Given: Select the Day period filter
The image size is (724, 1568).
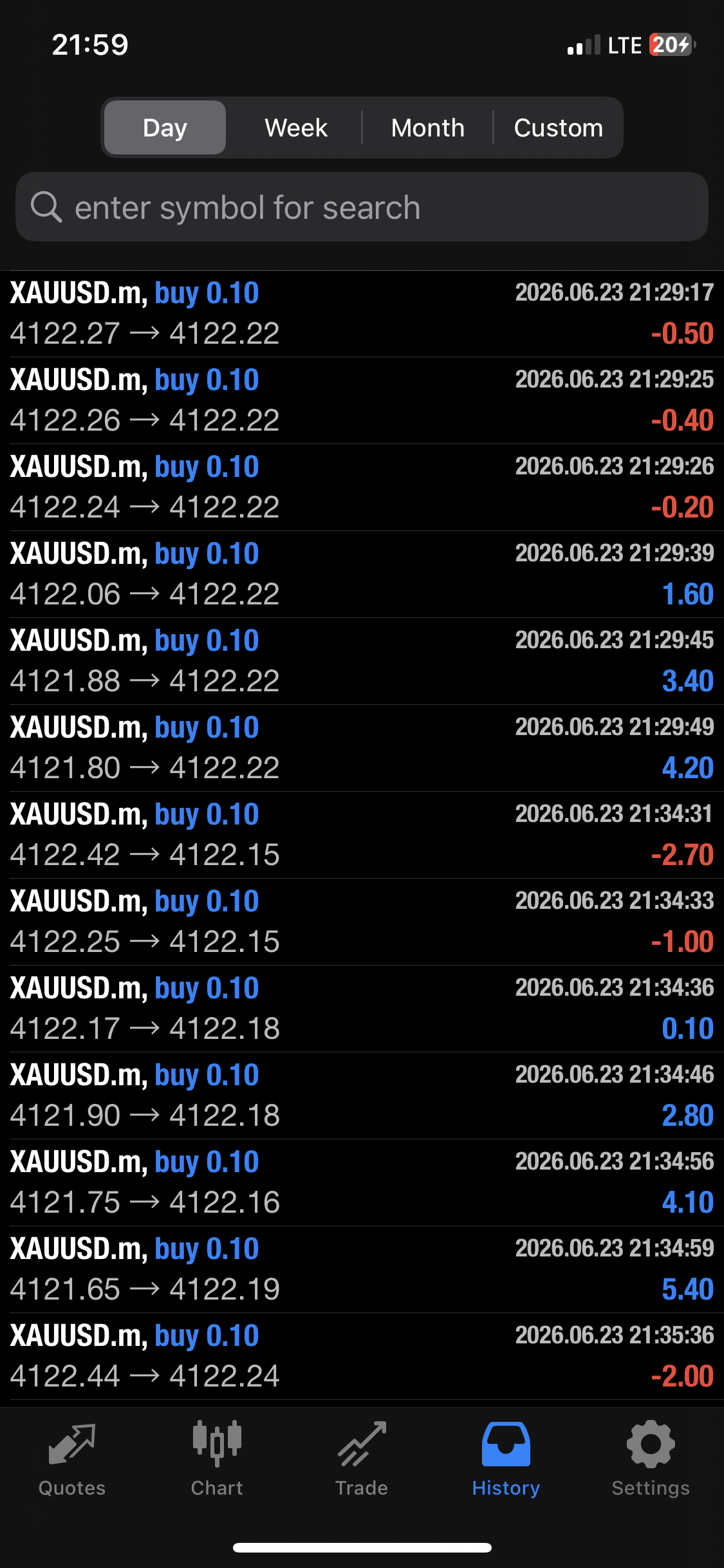Looking at the screenshot, I should (x=165, y=127).
